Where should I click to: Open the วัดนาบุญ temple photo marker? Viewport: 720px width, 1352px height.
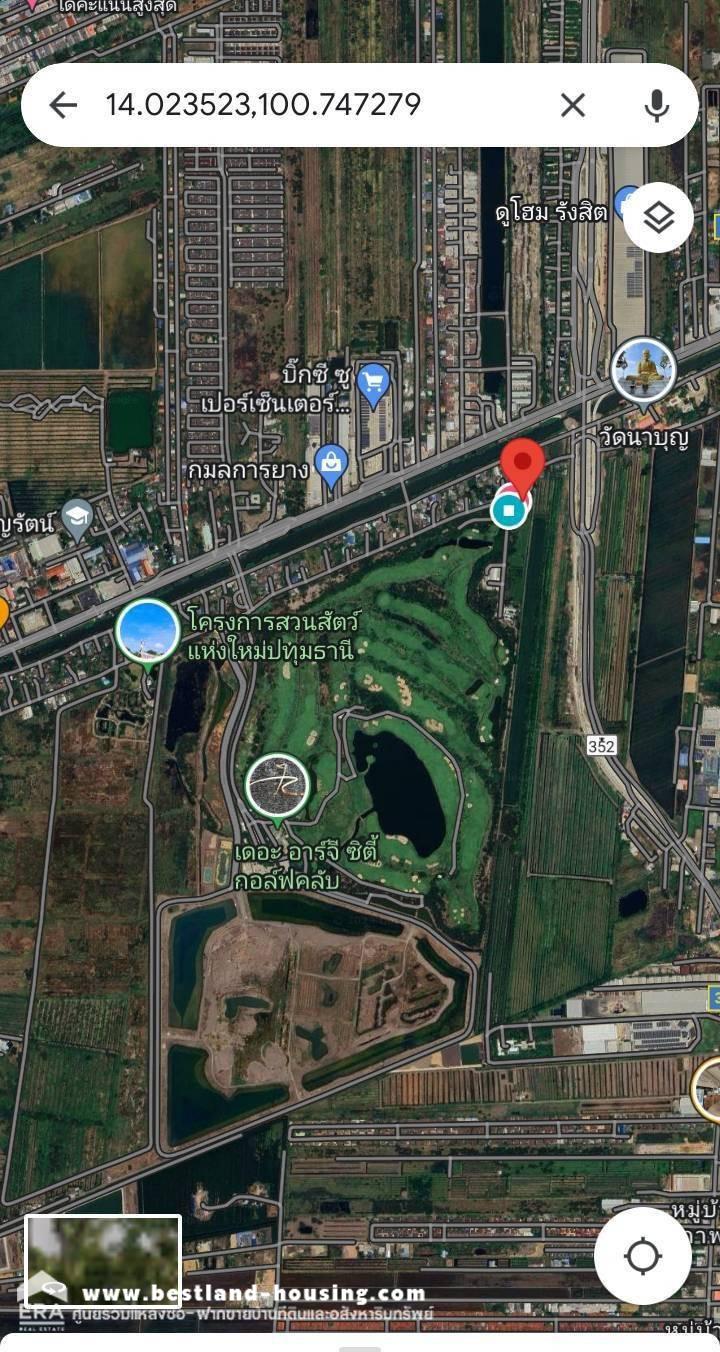[644, 372]
